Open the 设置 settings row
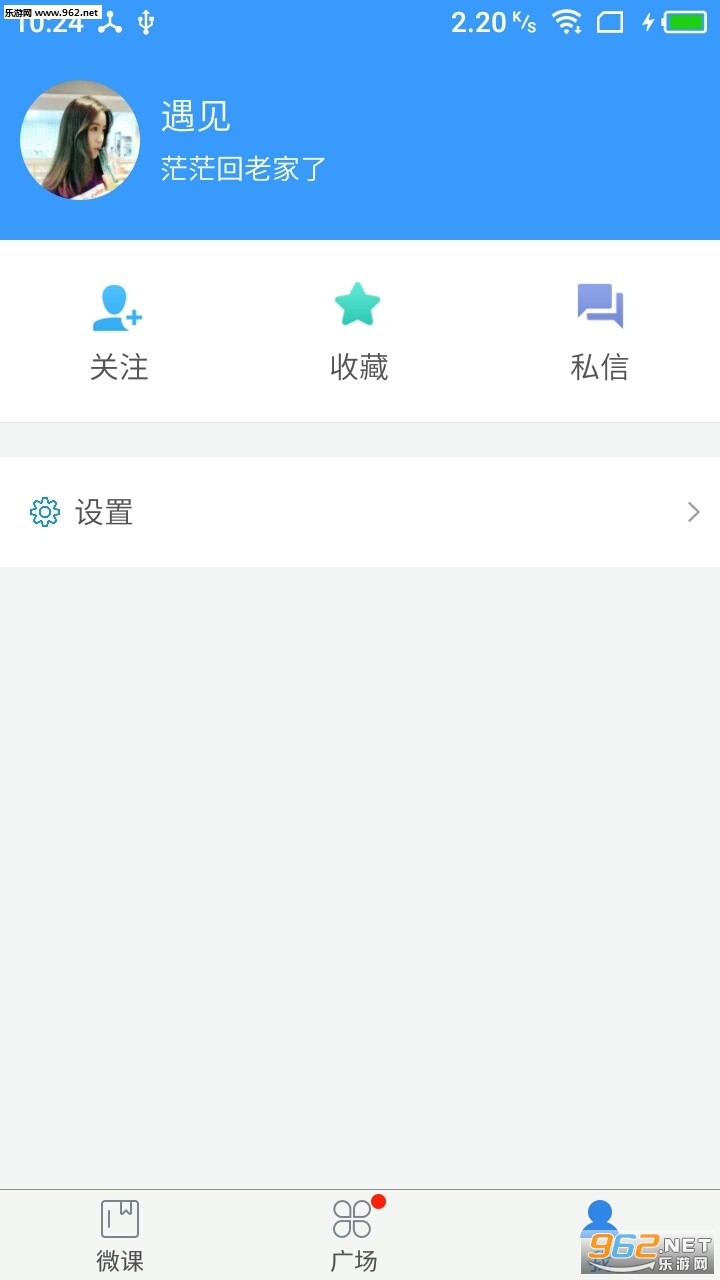 (360, 512)
